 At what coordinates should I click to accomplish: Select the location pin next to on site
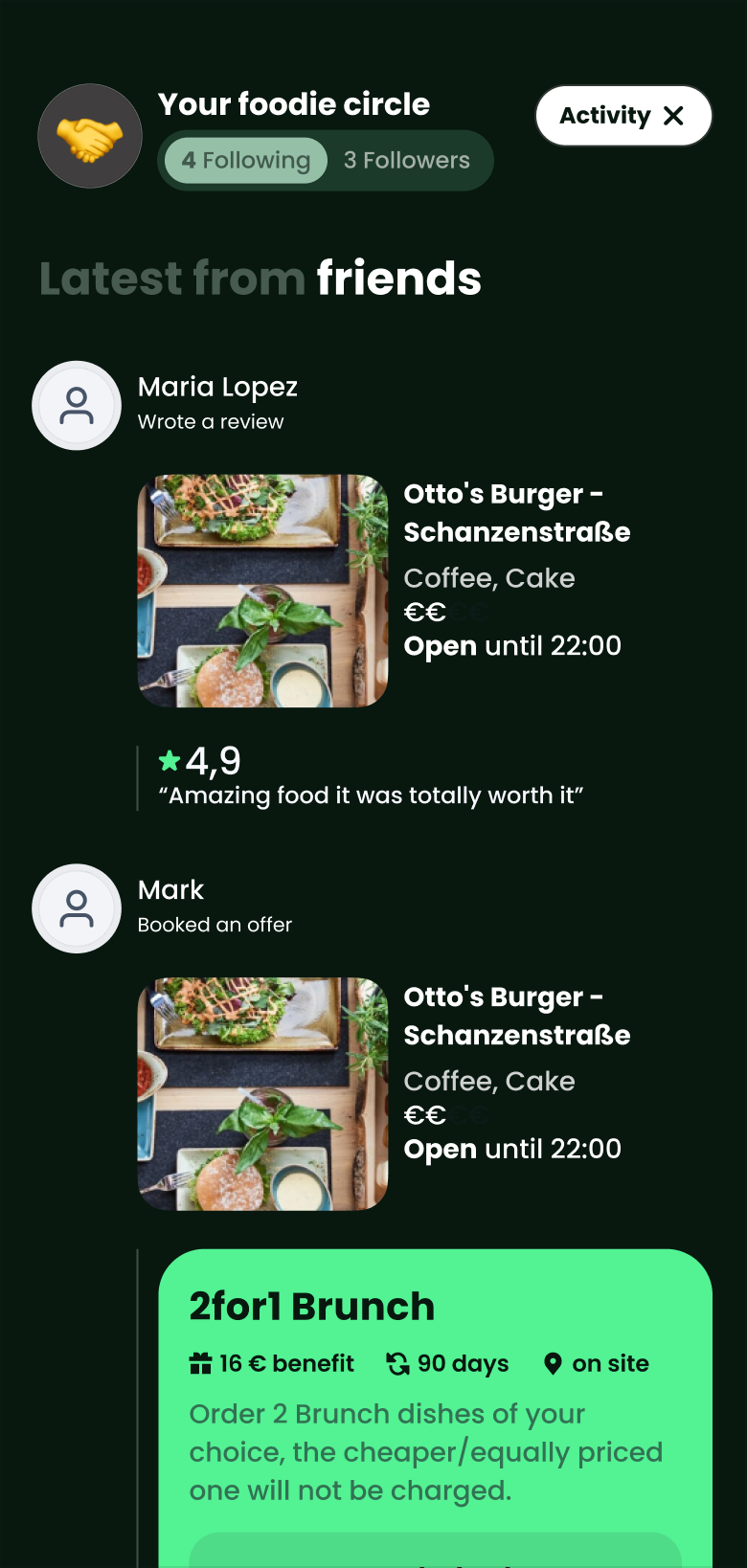(x=554, y=1363)
